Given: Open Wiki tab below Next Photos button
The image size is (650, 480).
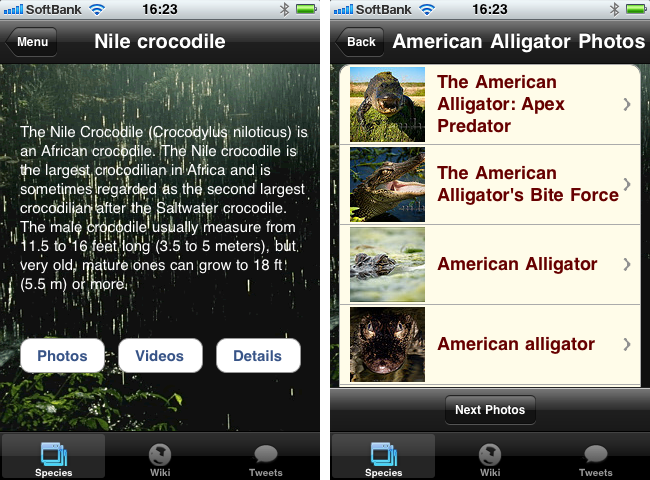Looking at the screenshot, I should click(490, 458).
